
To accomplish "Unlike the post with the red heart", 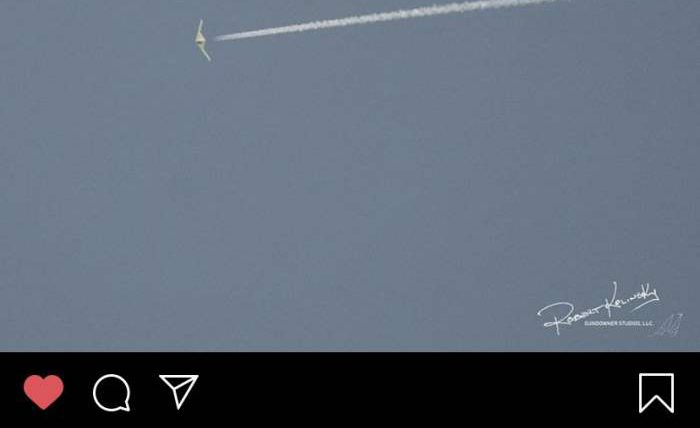I will [x=43, y=392].
